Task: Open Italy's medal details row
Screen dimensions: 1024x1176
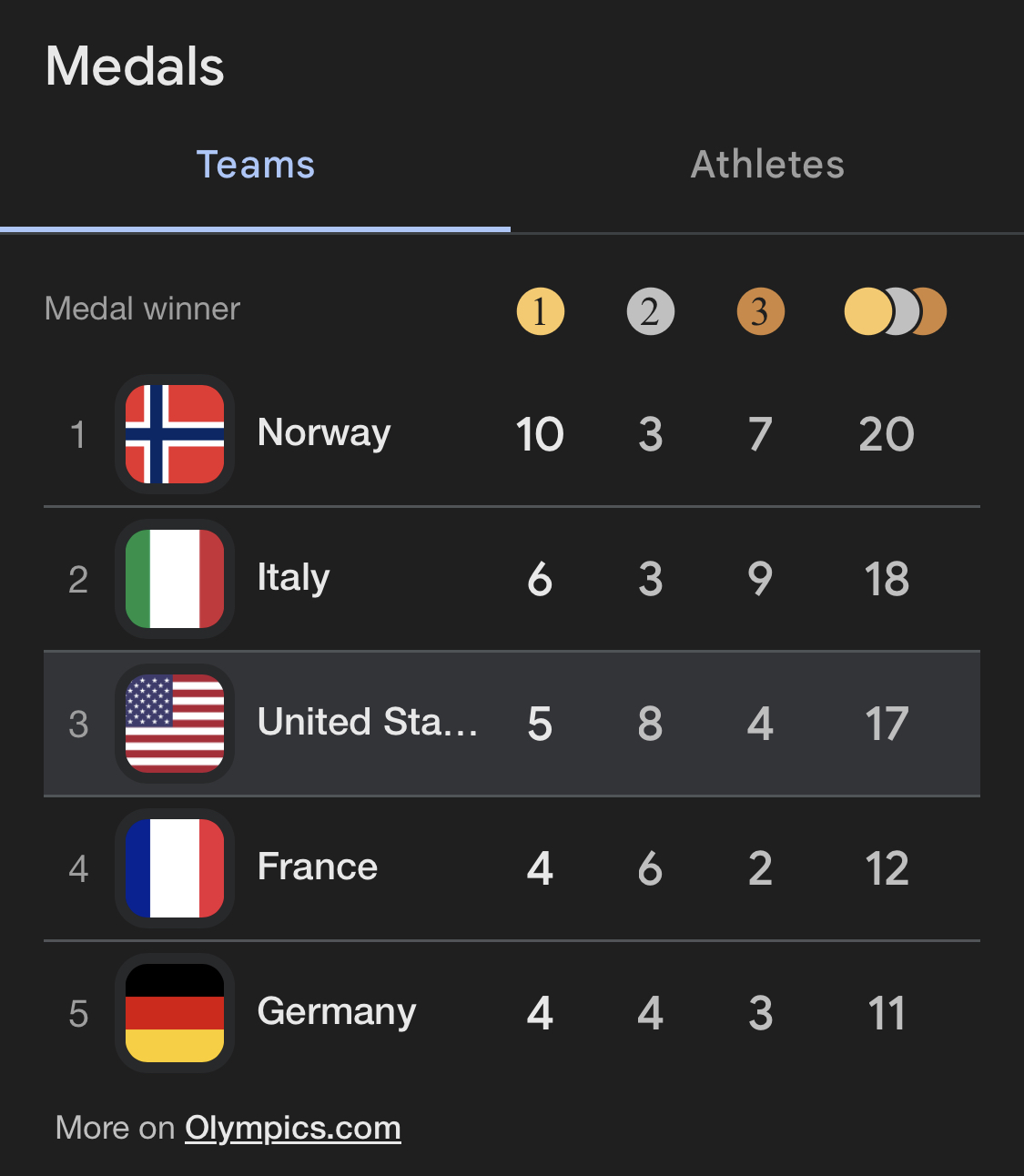Action: (510, 579)
